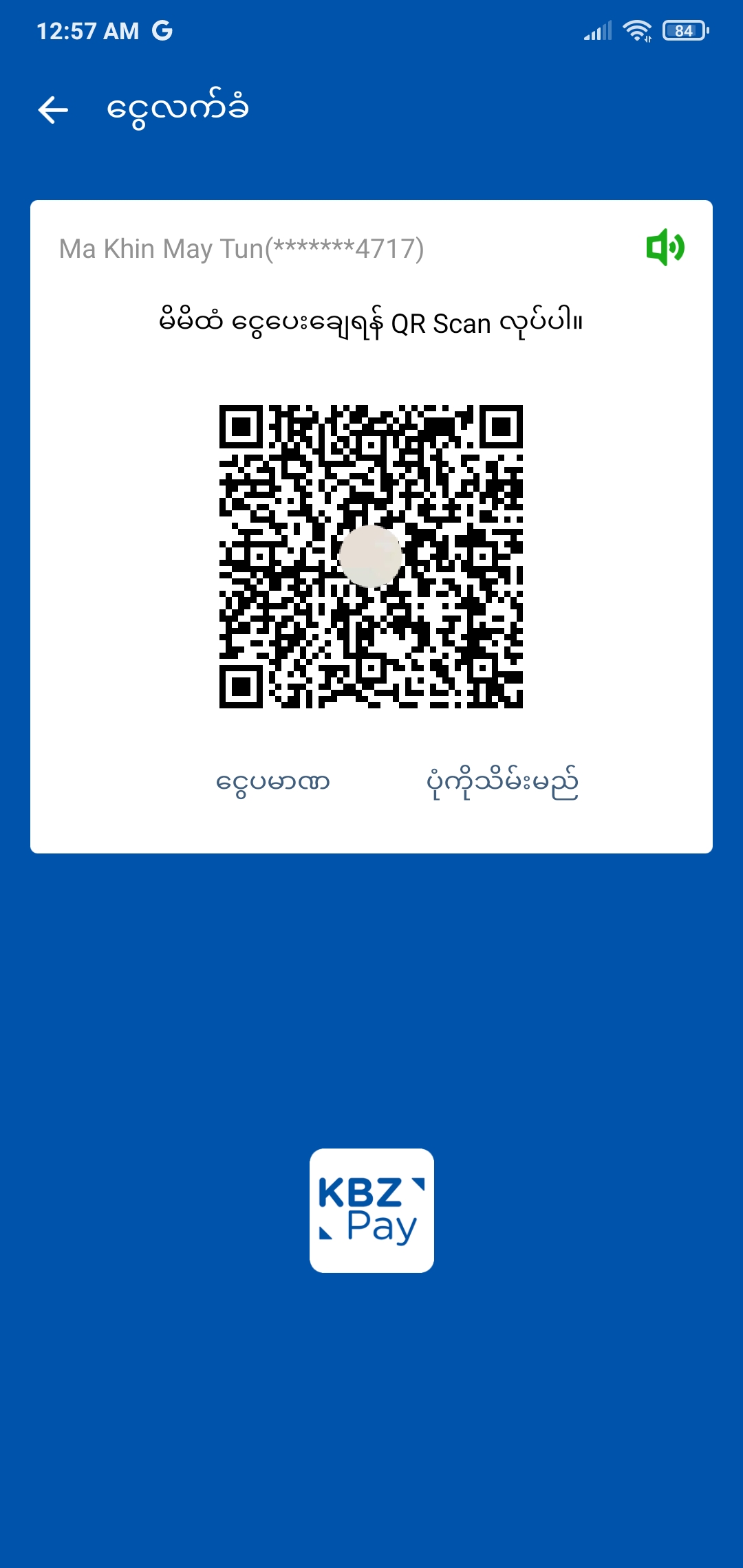Tap ပုံကိုသိမ်းမည် to save the QR image
The height and width of the screenshot is (1568, 743).
click(502, 783)
